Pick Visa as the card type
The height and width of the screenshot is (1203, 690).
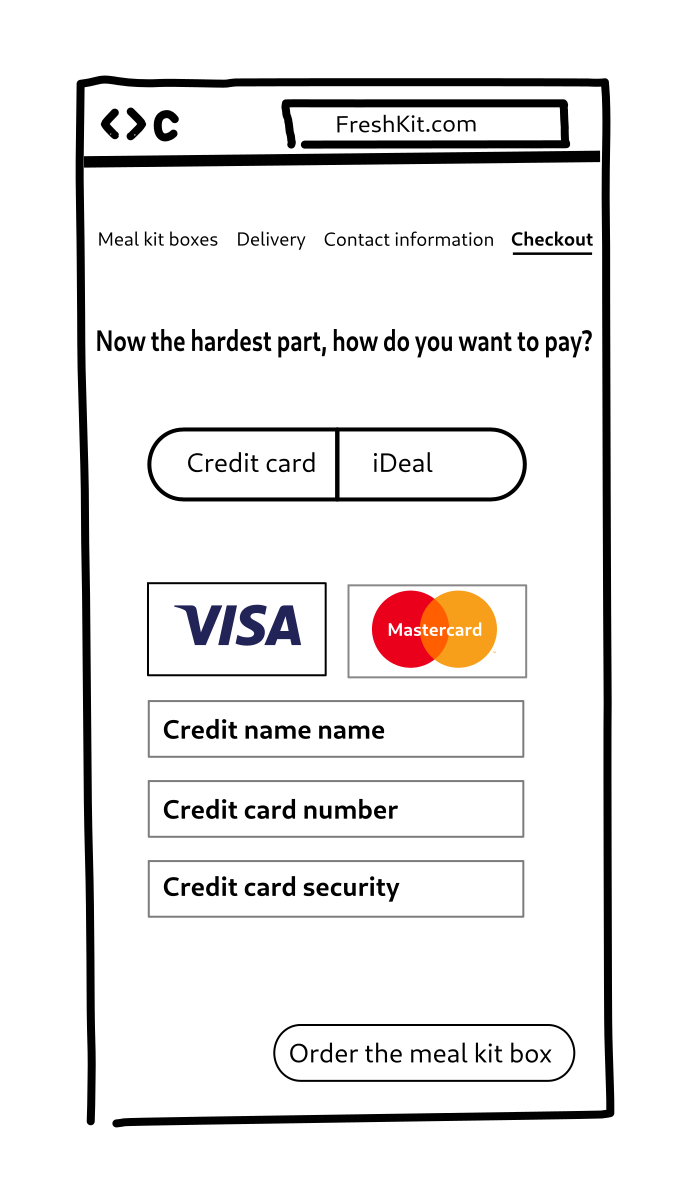[x=237, y=629]
